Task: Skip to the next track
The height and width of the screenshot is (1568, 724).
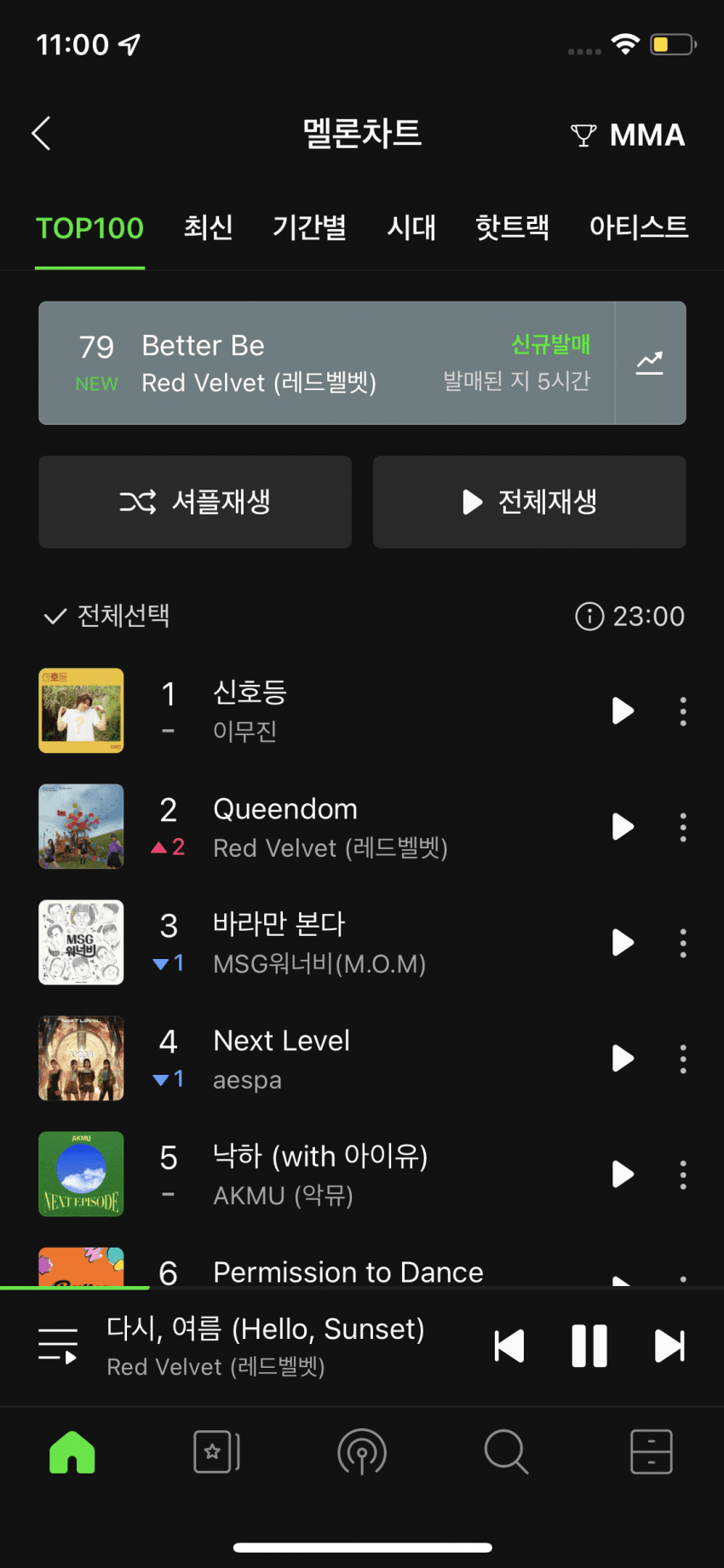Action: point(669,1347)
